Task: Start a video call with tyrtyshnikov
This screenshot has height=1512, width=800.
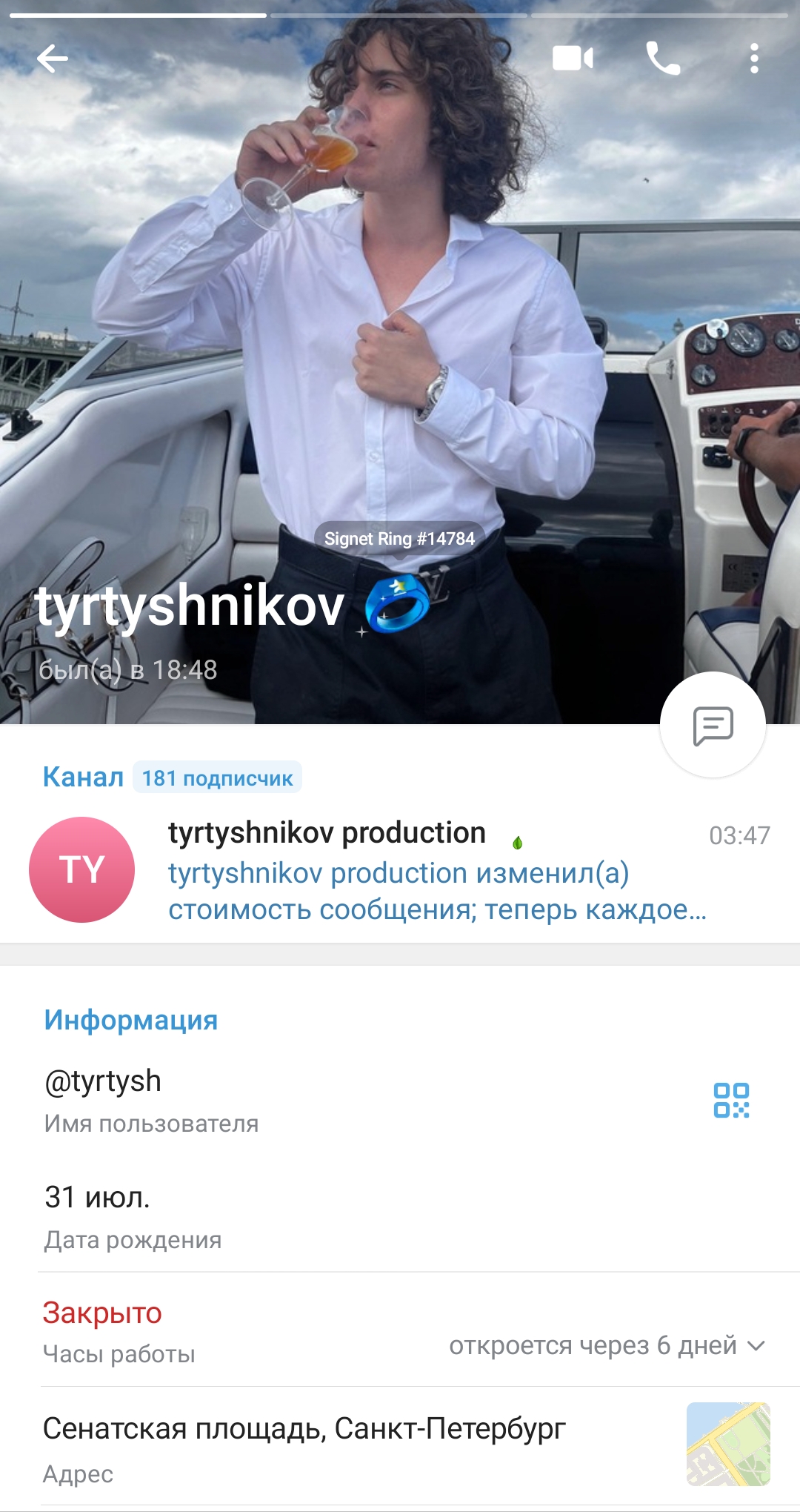Action: coord(573,59)
